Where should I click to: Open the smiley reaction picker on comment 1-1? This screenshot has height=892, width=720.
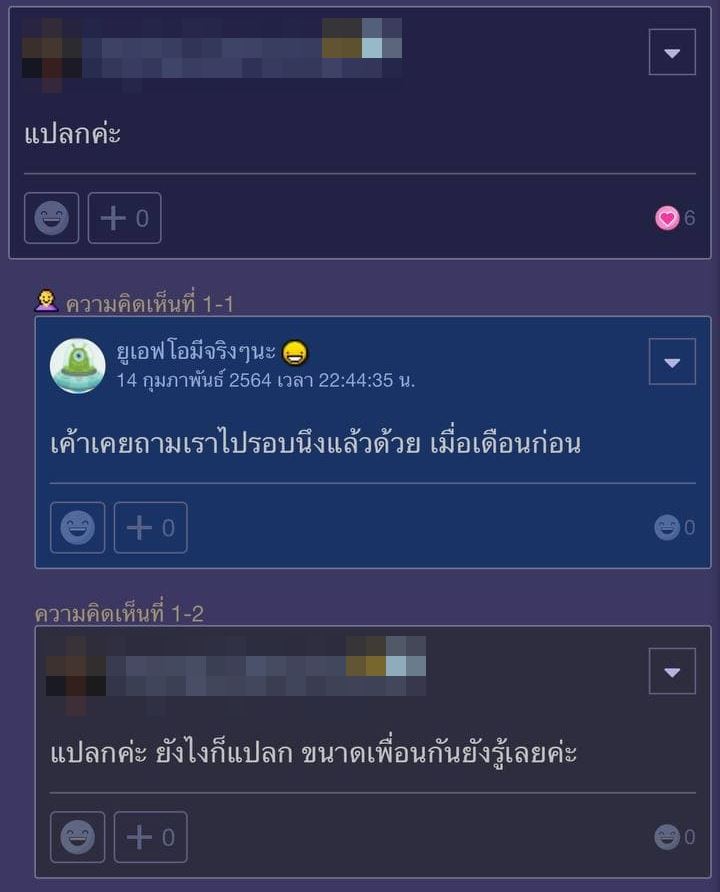77,527
